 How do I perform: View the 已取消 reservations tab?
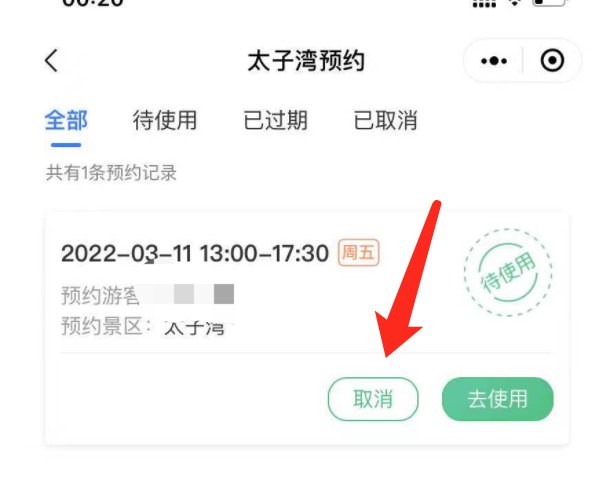coord(385,121)
